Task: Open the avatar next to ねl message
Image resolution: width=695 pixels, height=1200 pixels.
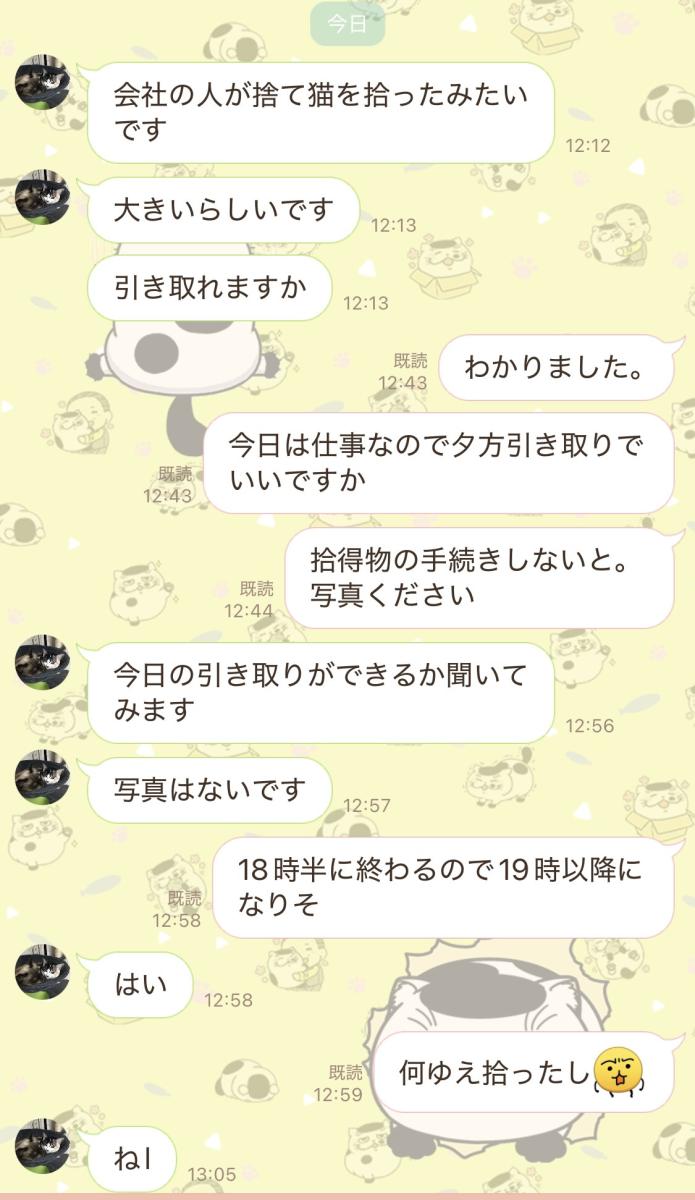Action: tap(42, 1146)
